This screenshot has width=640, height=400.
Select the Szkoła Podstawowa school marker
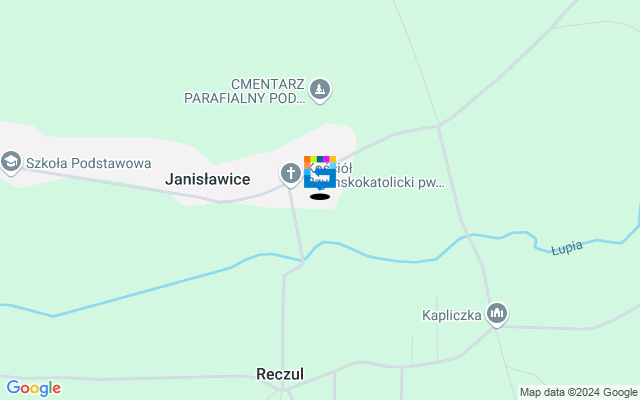(x=11, y=162)
